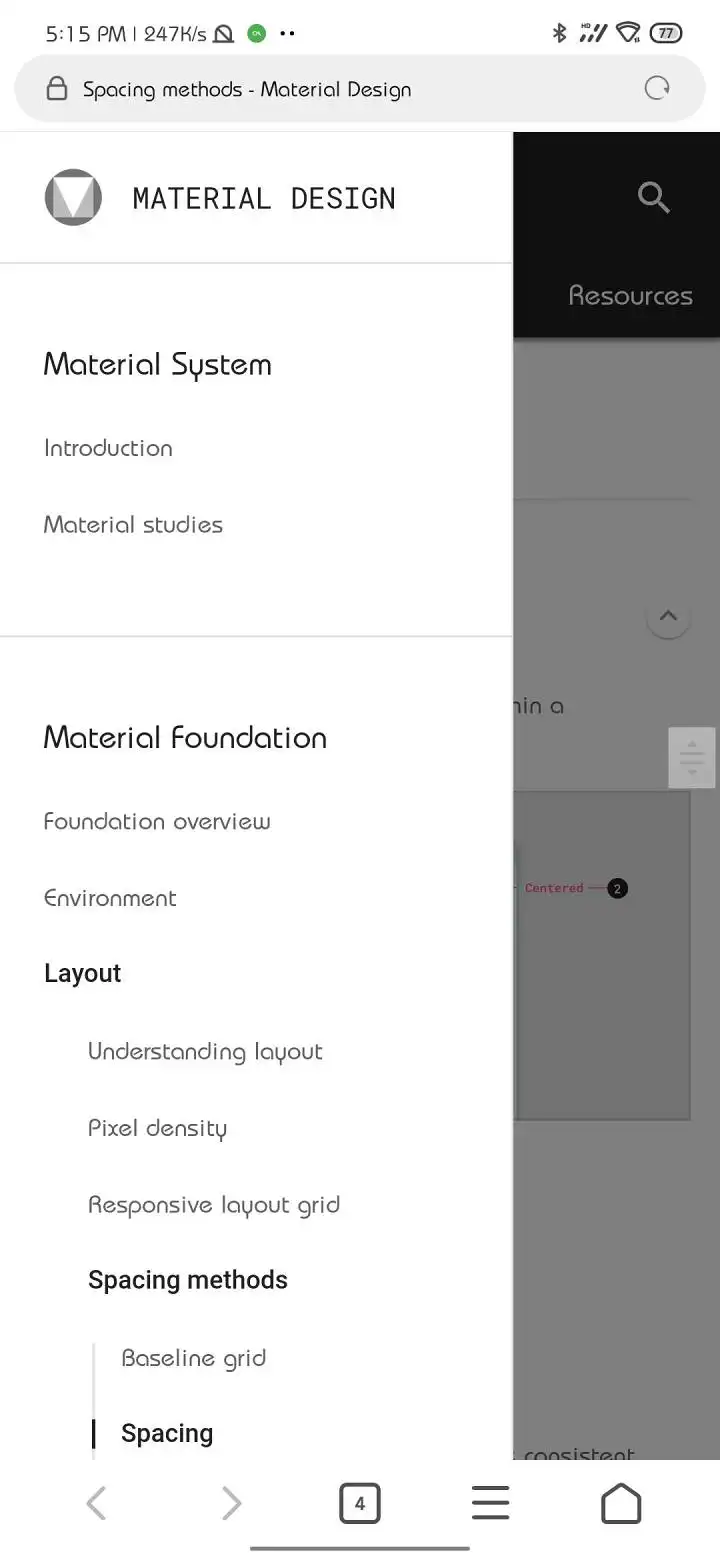Open Responsive layout grid
This screenshot has height=1560, width=720.
tap(214, 1205)
